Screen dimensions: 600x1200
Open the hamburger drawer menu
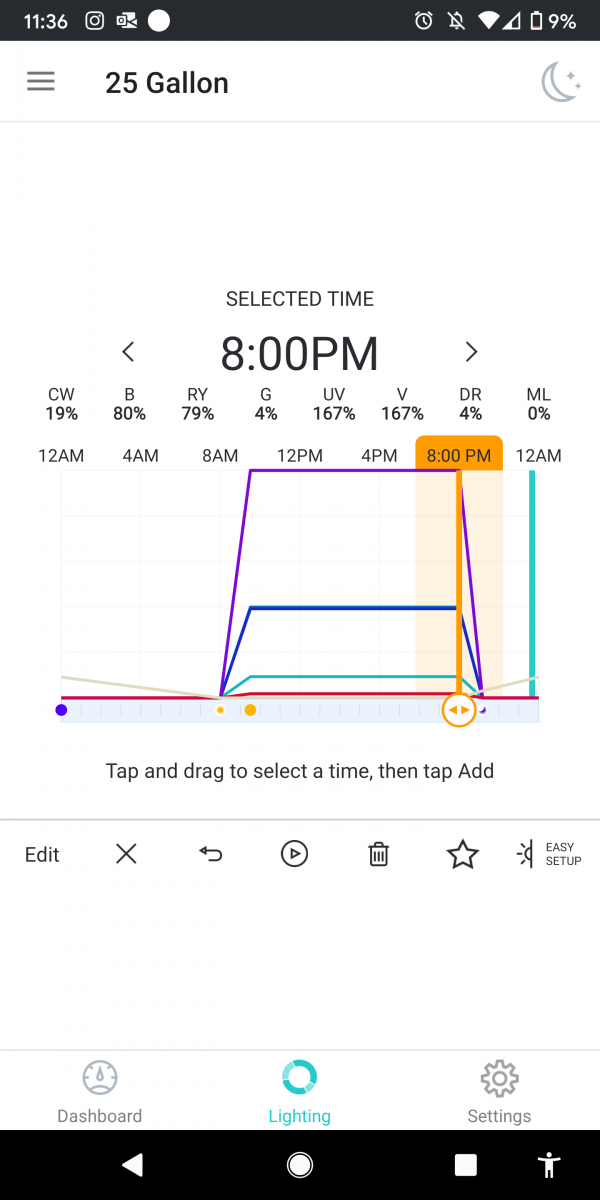[x=41, y=82]
